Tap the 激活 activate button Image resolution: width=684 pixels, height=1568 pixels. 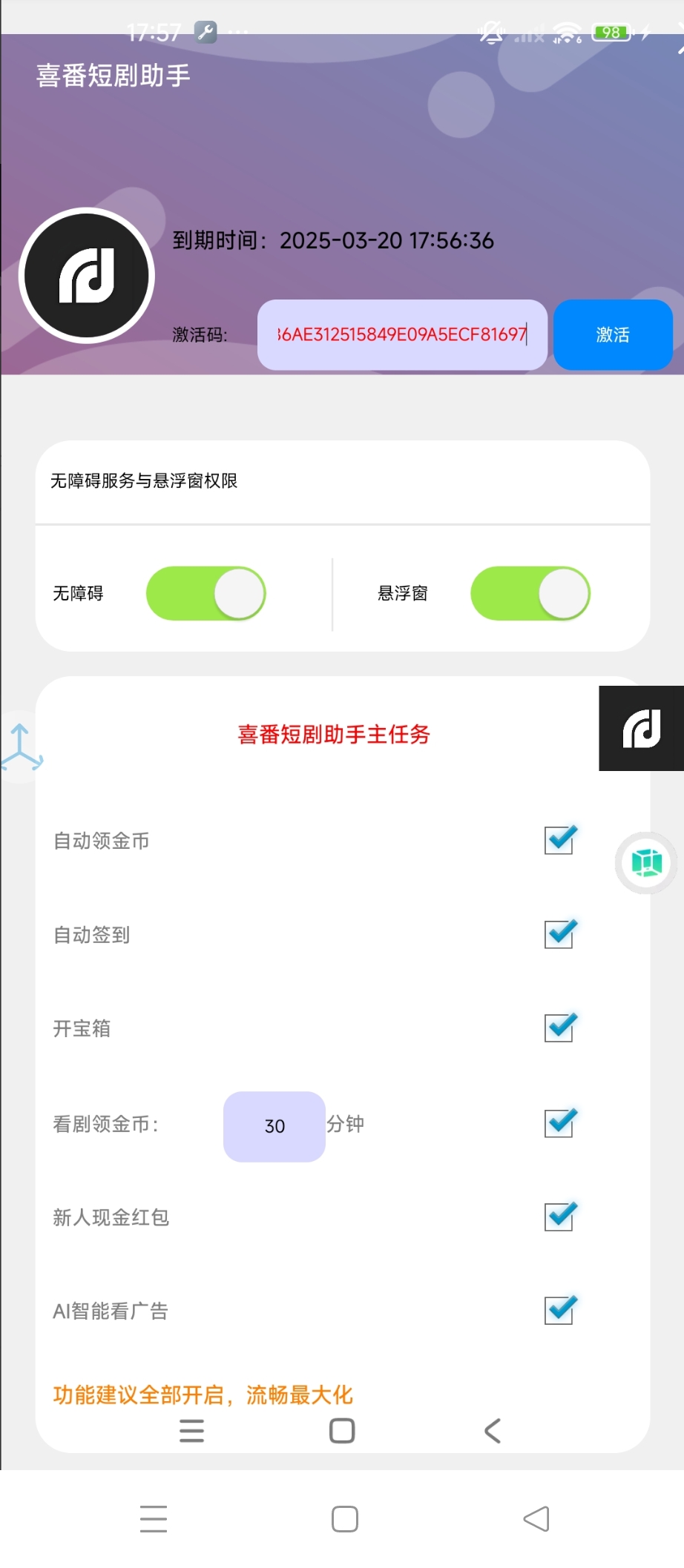[613, 334]
